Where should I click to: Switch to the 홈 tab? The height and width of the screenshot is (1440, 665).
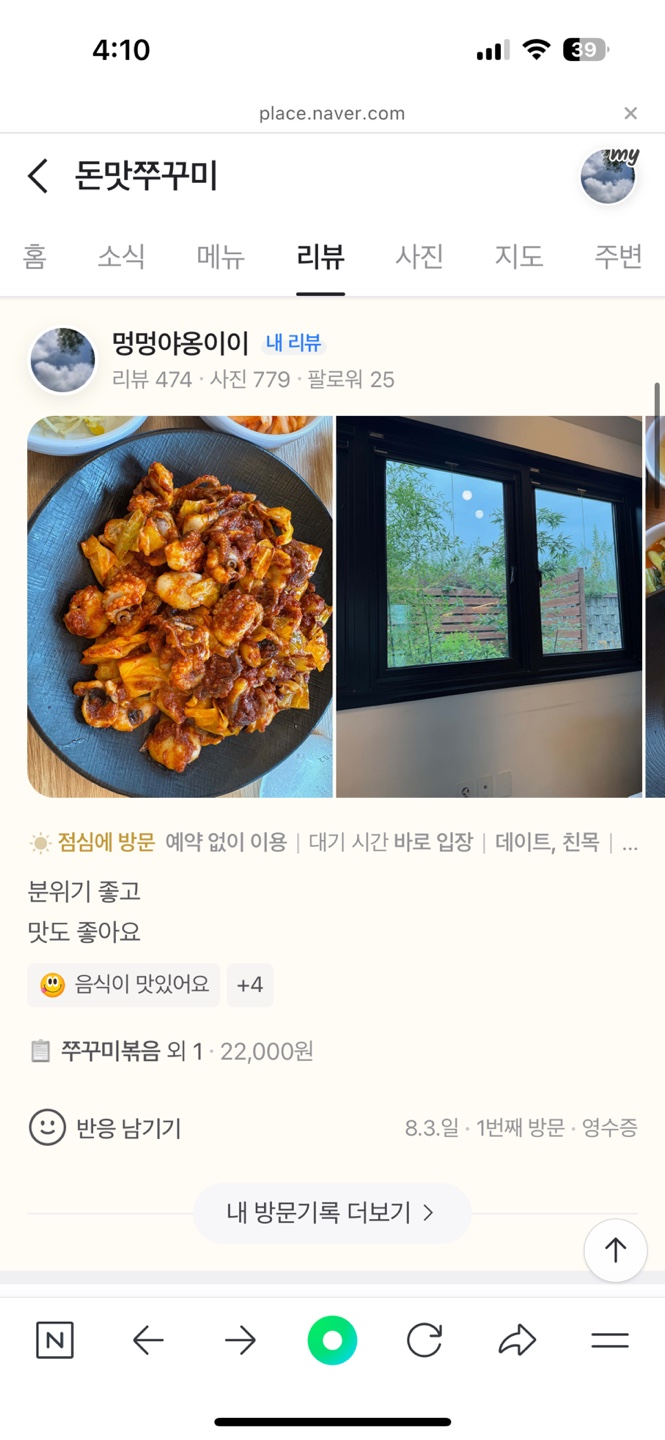35,257
